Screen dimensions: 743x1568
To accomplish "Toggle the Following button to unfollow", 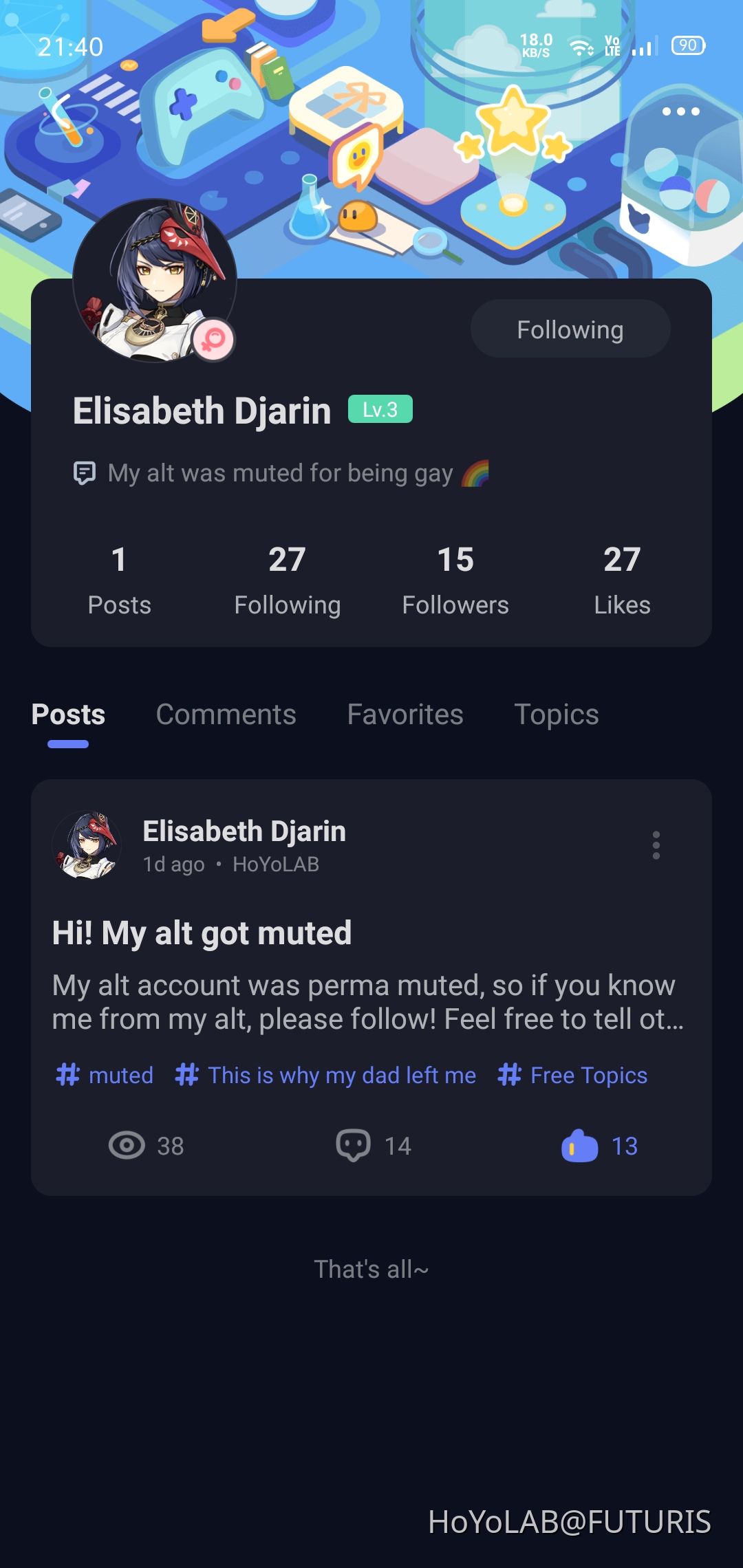I will pyautogui.click(x=570, y=329).
